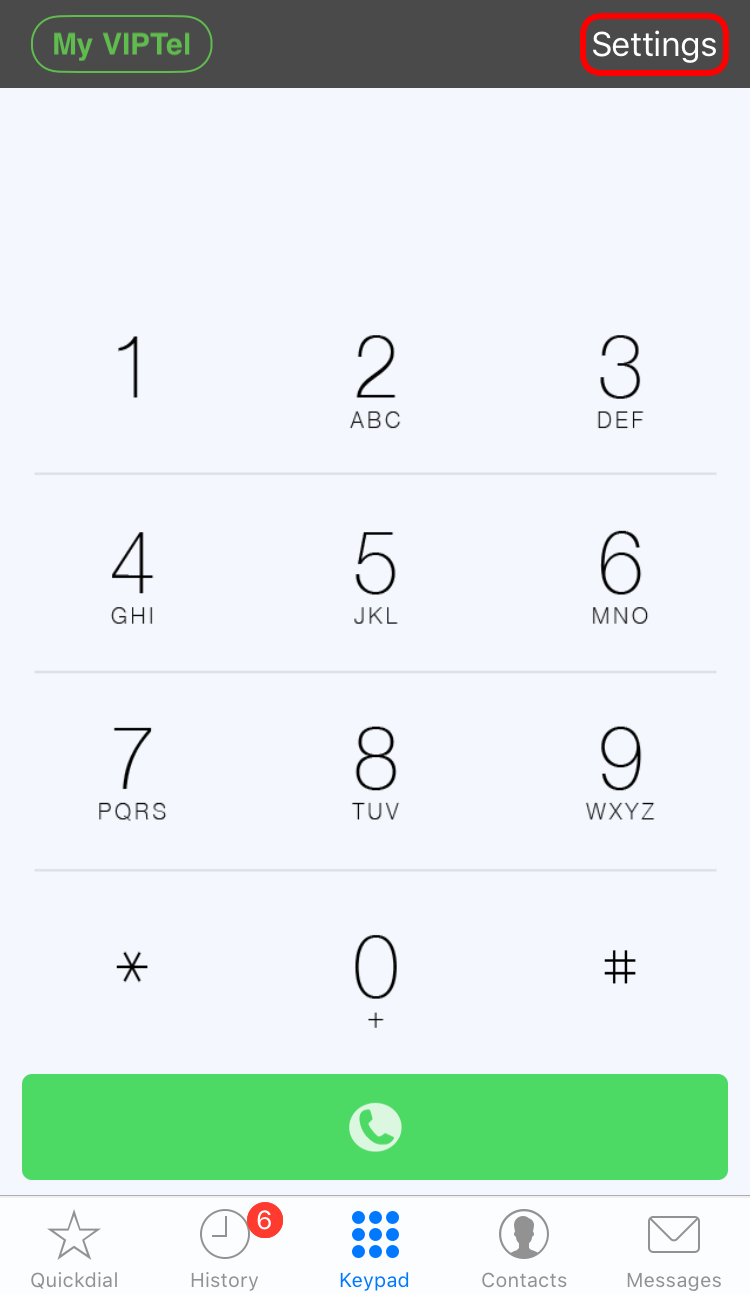Tap the 3 DEF key
The height and width of the screenshot is (1294, 750).
click(620, 380)
